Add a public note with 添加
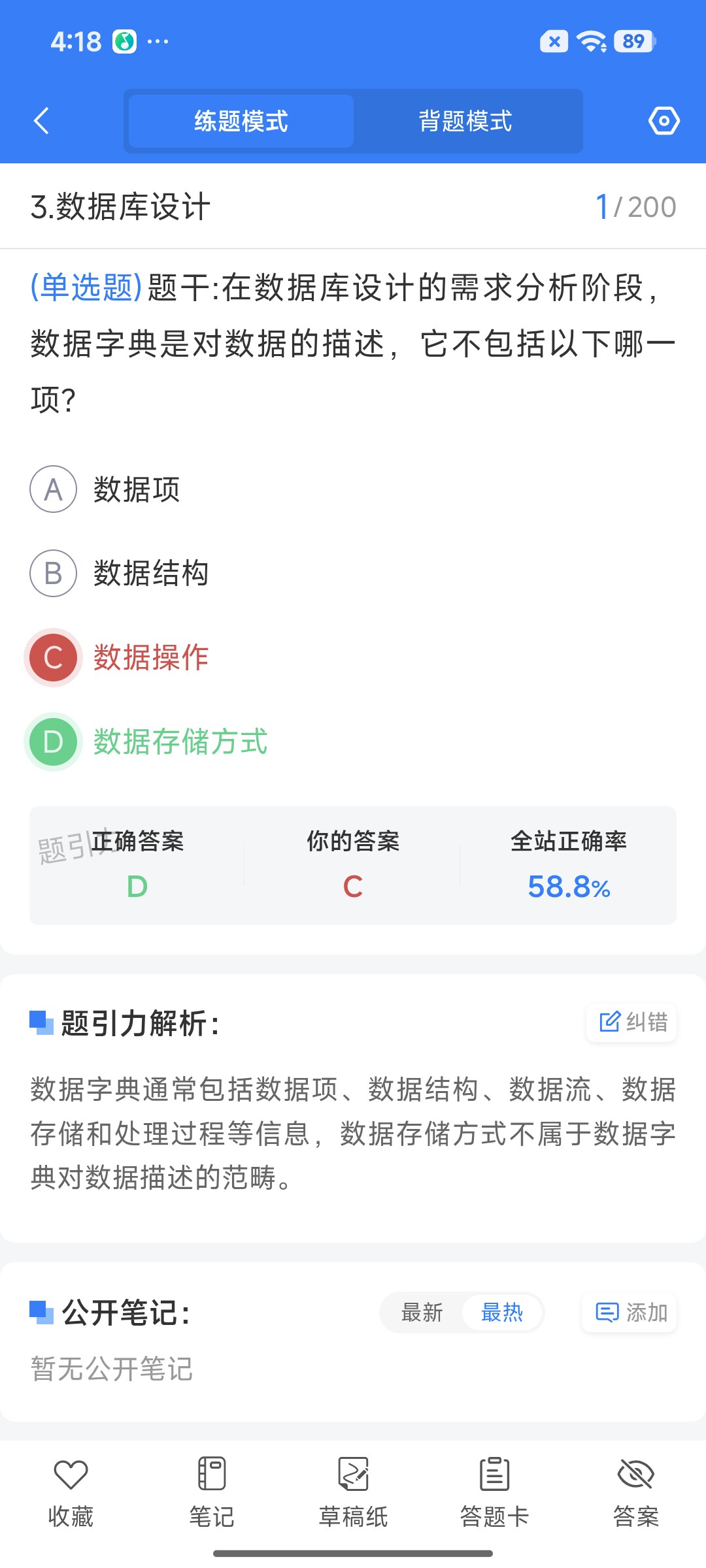This screenshot has width=706, height=1568. pyautogui.click(x=630, y=1313)
